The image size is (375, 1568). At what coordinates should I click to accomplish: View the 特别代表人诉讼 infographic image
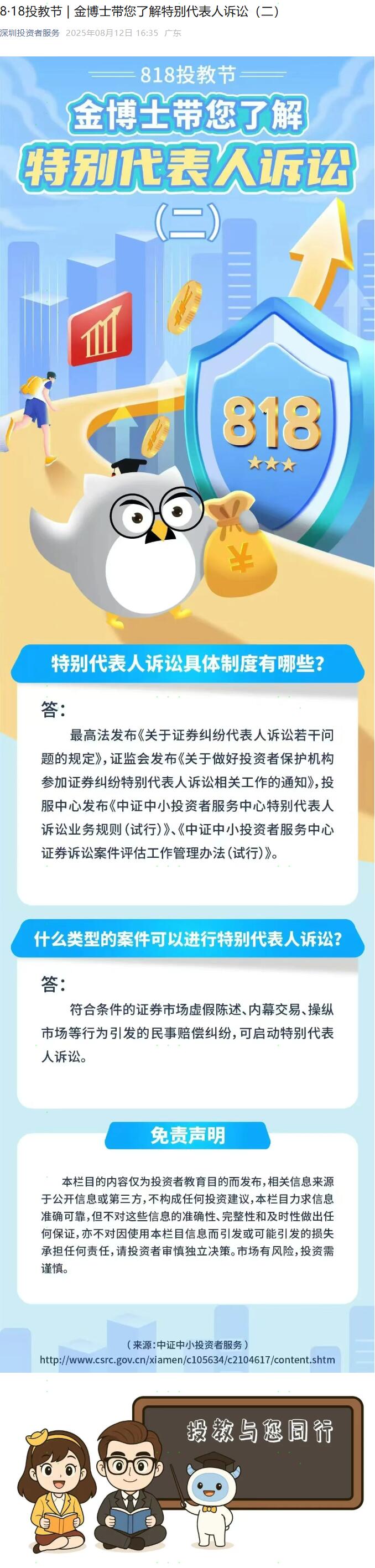pyautogui.click(x=187, y=731)
